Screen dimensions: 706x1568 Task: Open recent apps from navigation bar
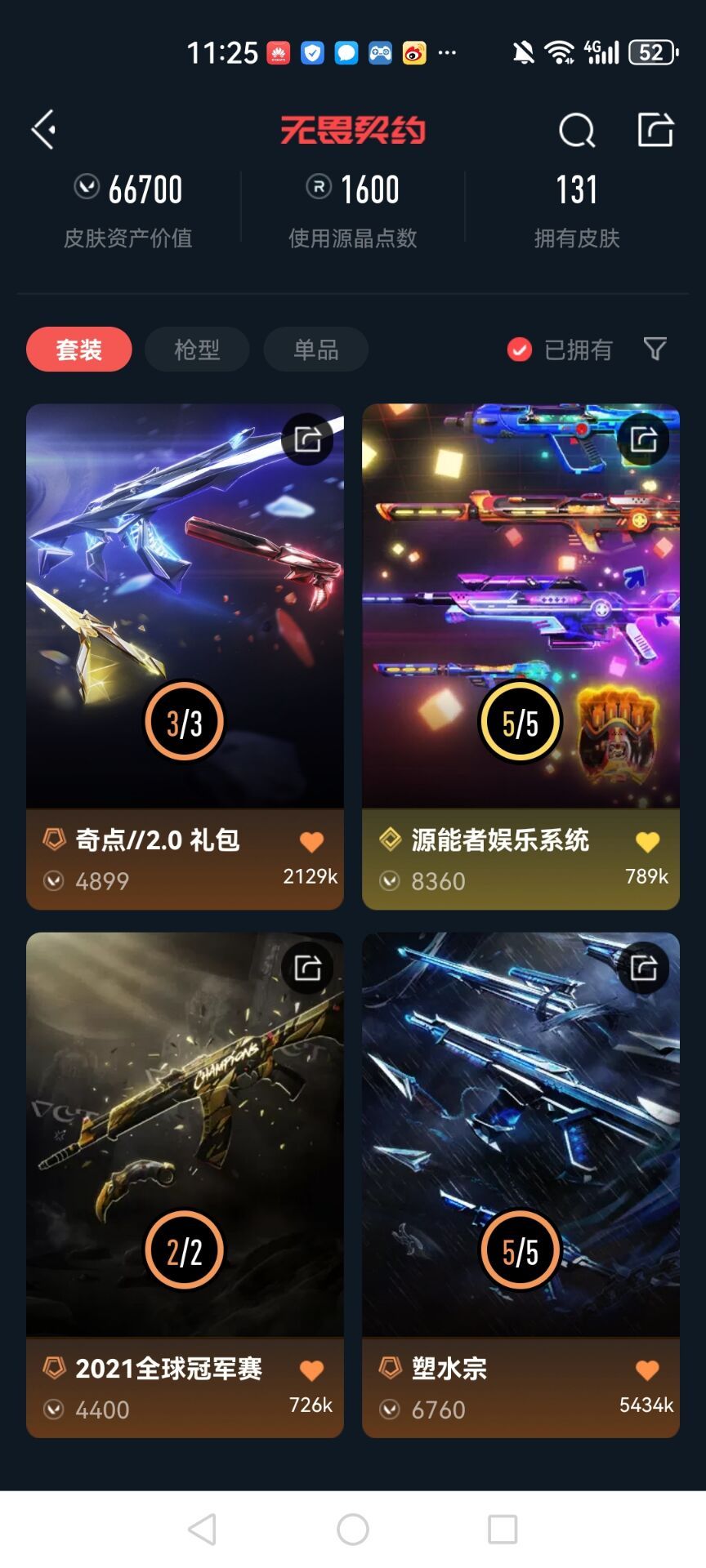(503, 1530)
